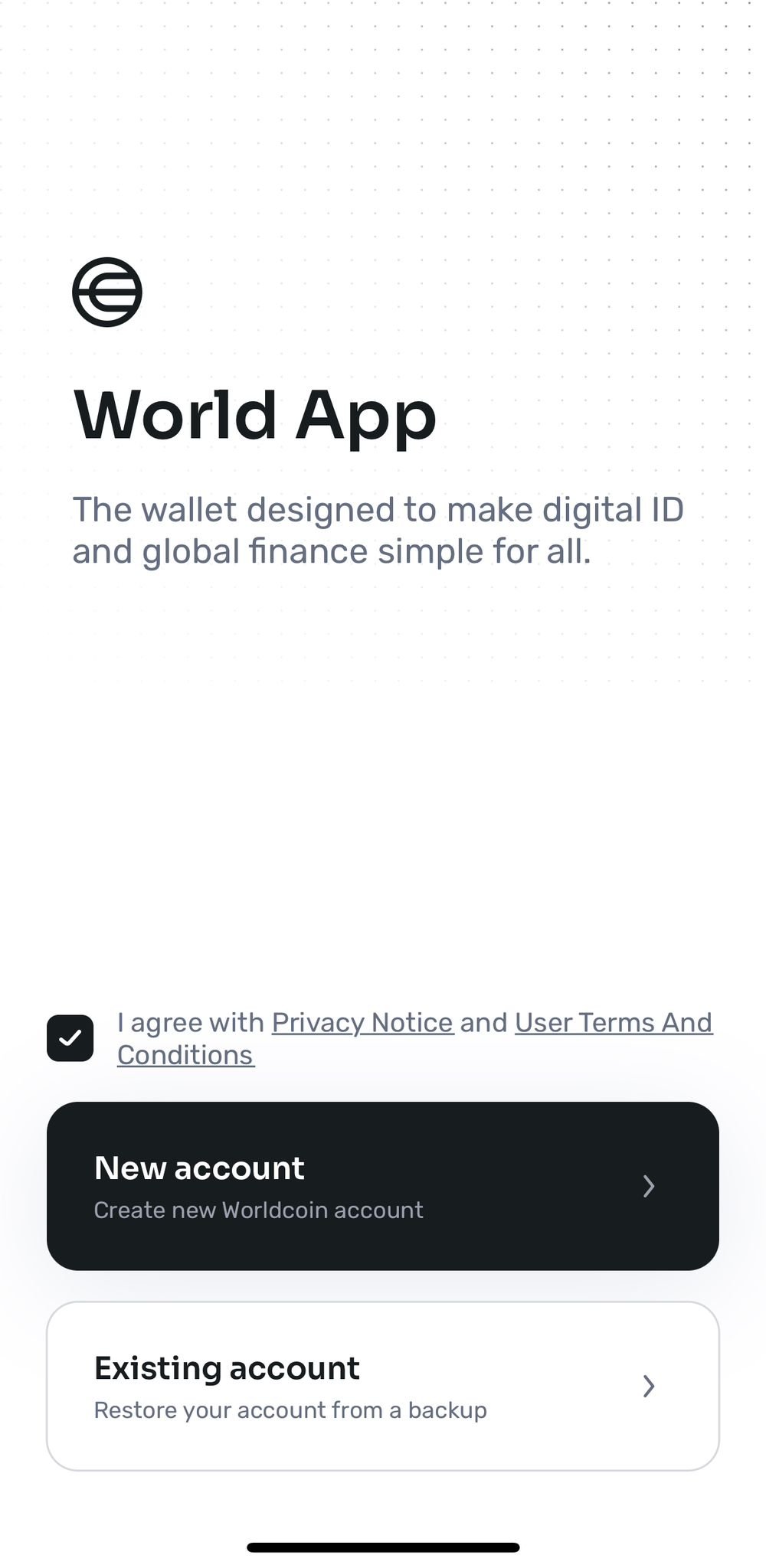Read the User Terms And Conditions
The width and height of the screenshot is (766, 1568).
click(613, 1023)
